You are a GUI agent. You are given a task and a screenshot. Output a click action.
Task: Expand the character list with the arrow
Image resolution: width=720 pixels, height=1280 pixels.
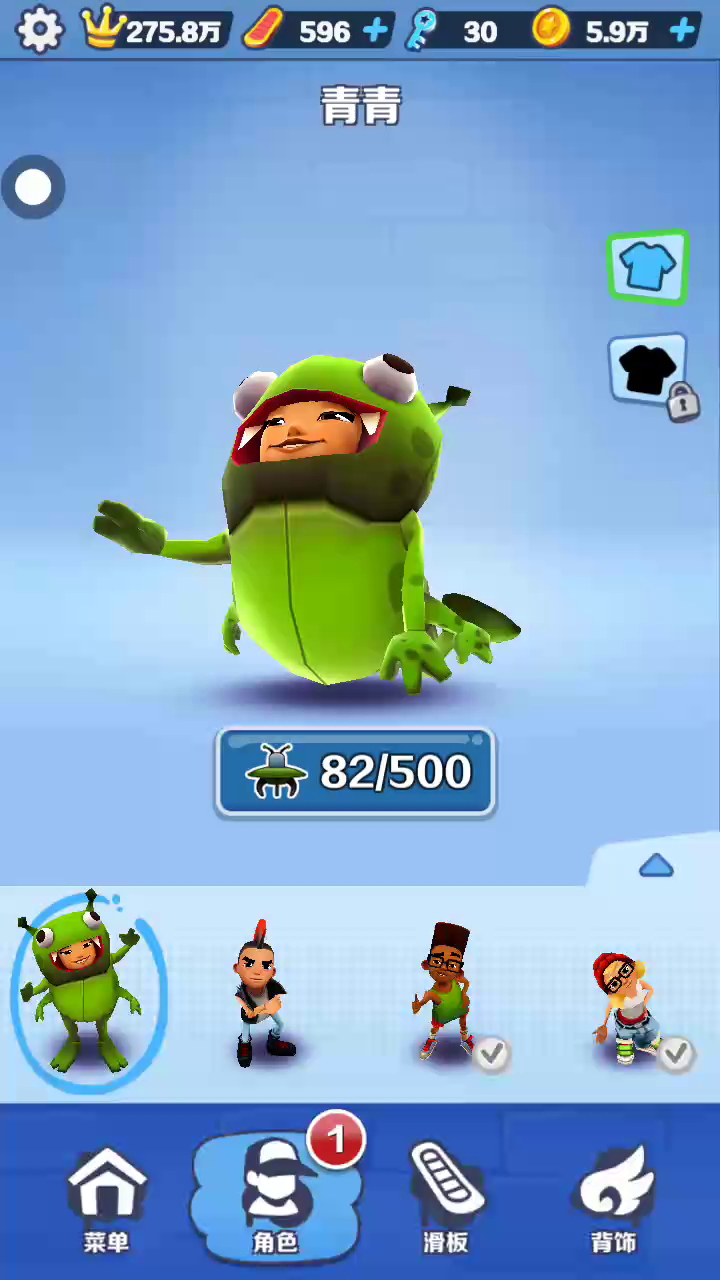pos(656,865)
